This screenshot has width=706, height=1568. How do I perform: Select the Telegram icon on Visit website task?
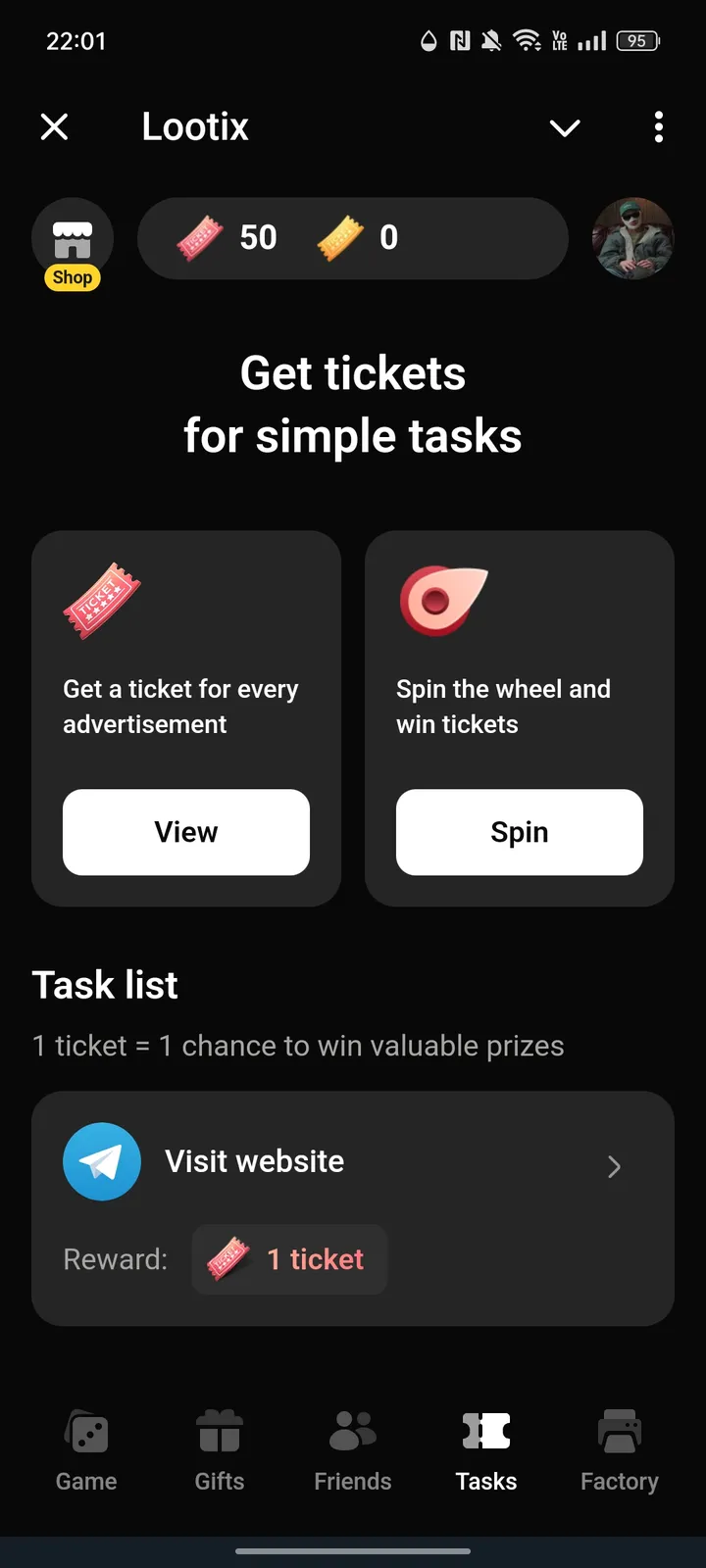102,1160
